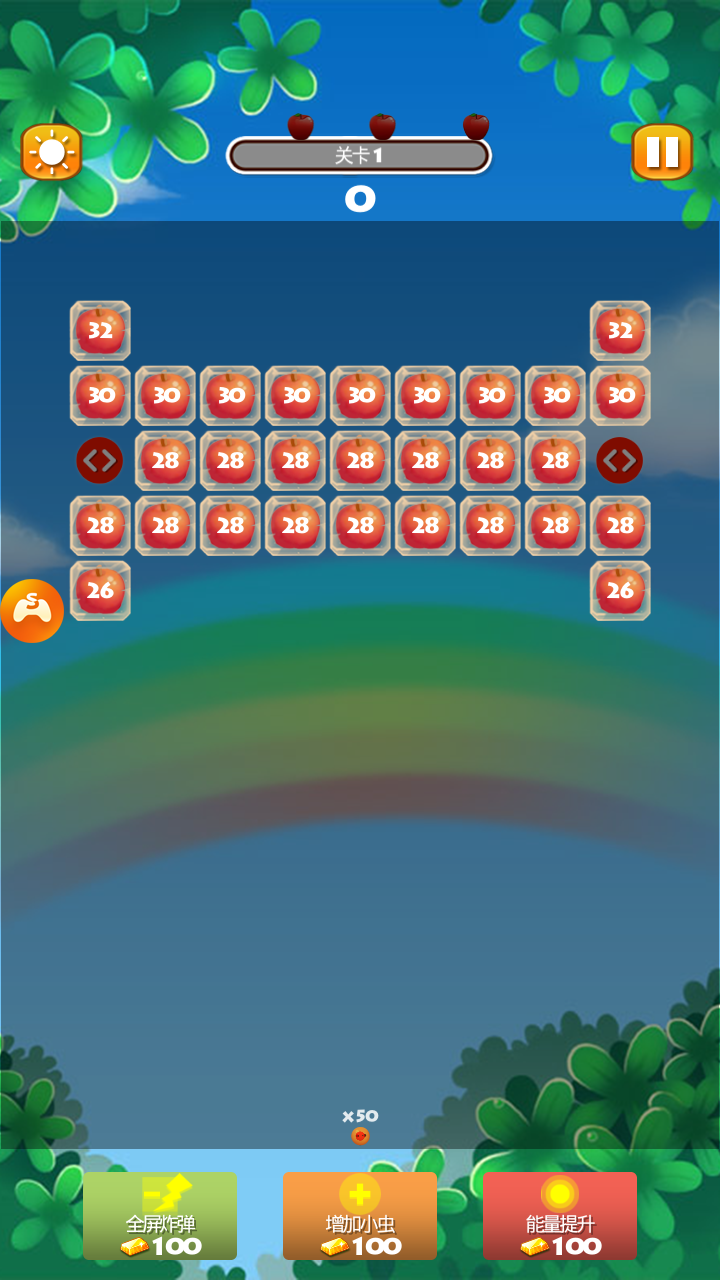Image resolution: width=720 pixels, height=1280 pixels.
Task: Buy the 能量提升 power-up
Action: click(x=560, y=1216)
